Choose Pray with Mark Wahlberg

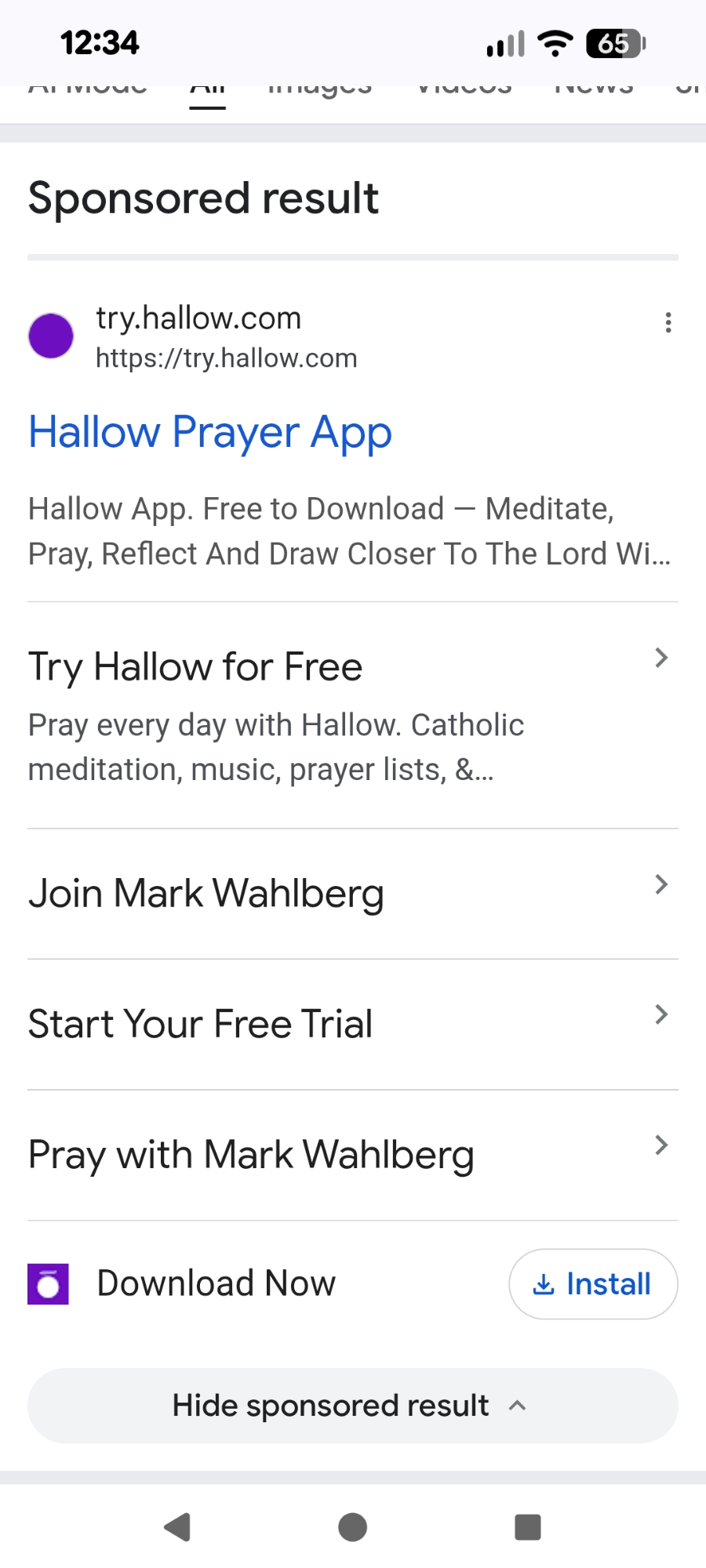click(x=251, y=1155)
